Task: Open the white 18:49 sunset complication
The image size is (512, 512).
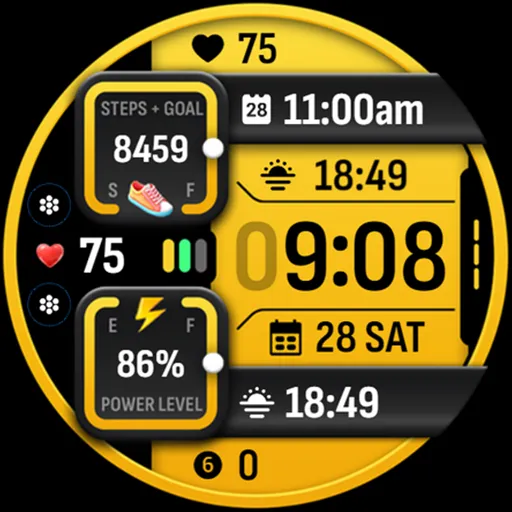Action: pyautogui.click(x=309, y=402)
